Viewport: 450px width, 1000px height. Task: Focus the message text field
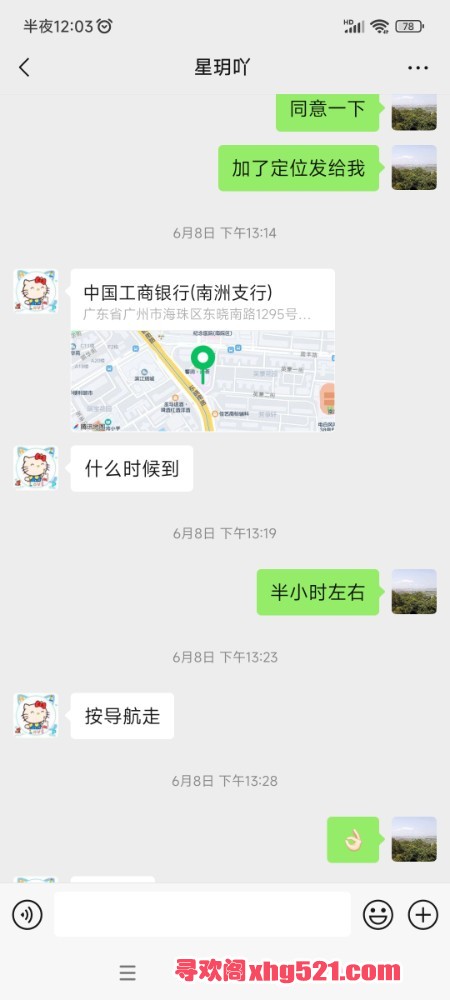pyautogui.click(x=202, y=915)
